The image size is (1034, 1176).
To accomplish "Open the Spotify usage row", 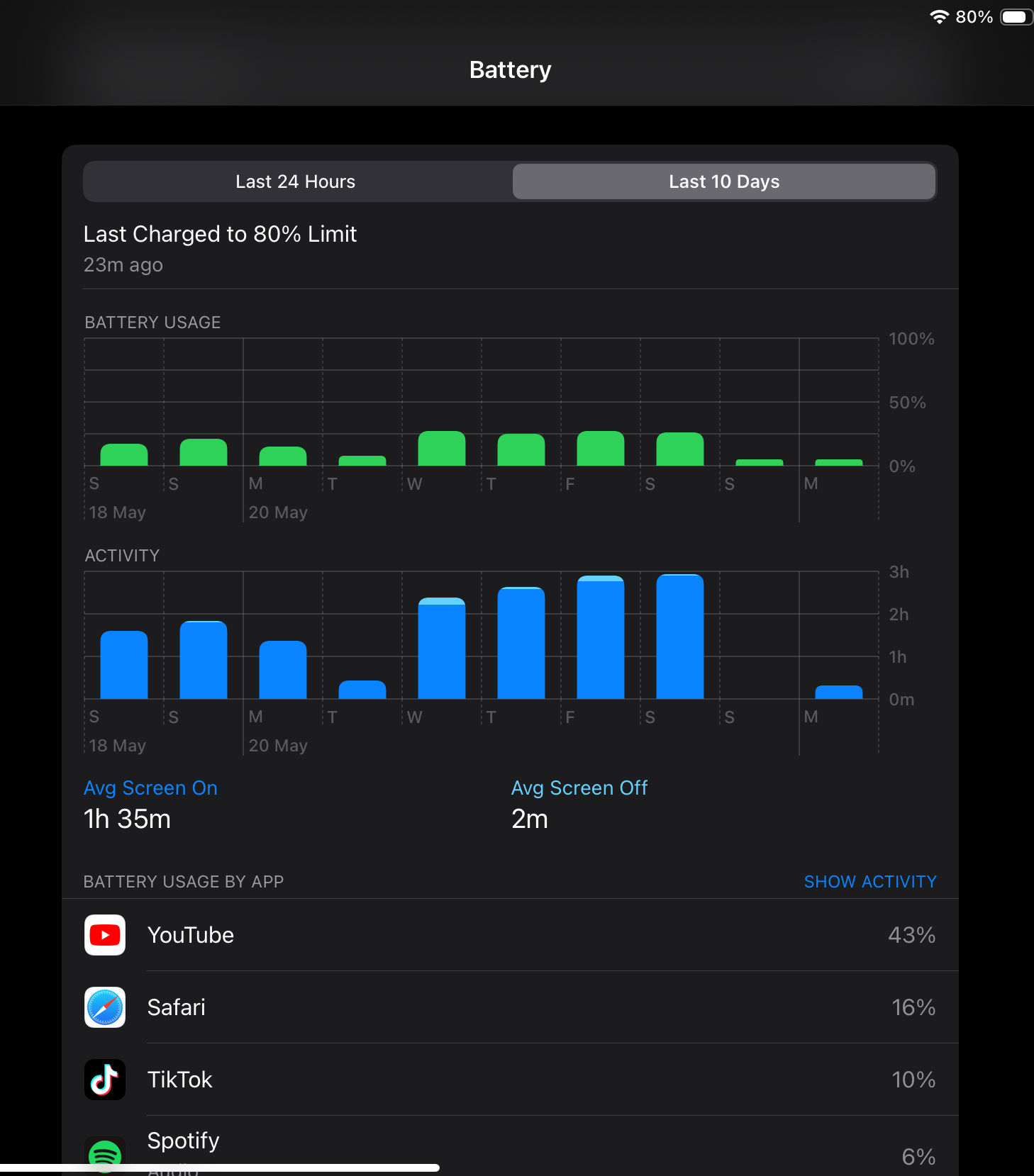I will (510, 1146).
